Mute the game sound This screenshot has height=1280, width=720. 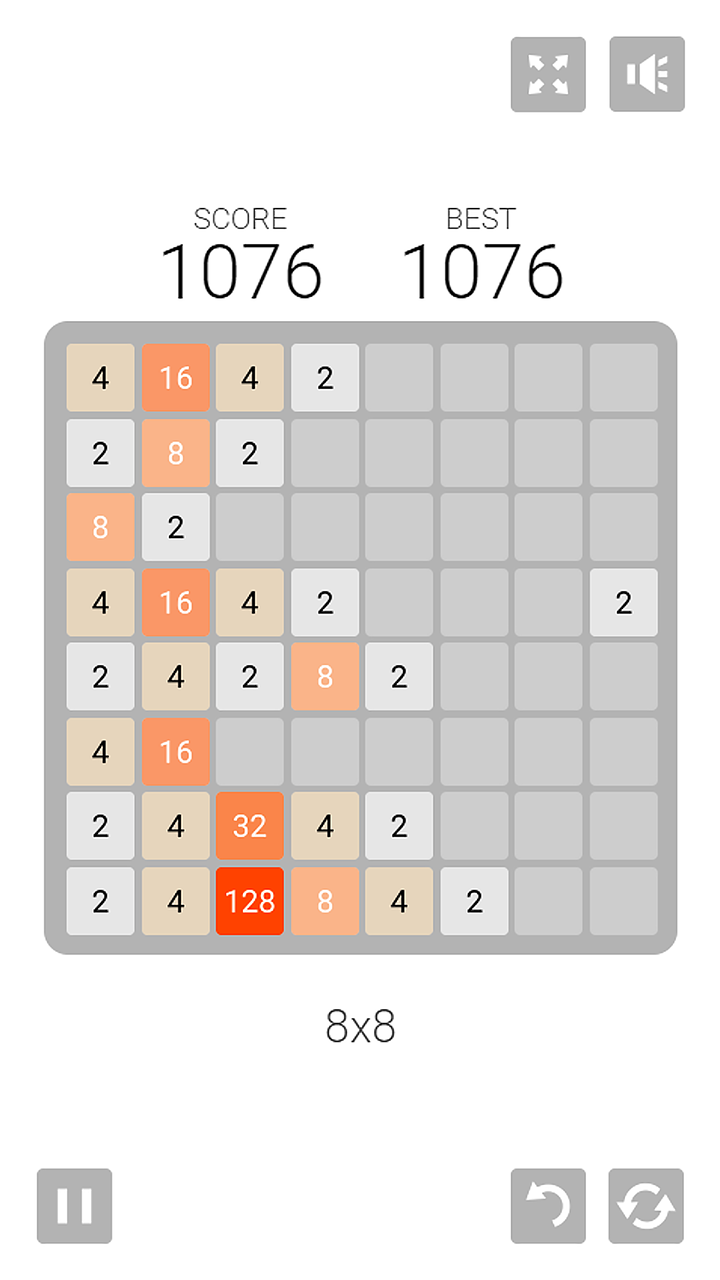click(647, 74)
